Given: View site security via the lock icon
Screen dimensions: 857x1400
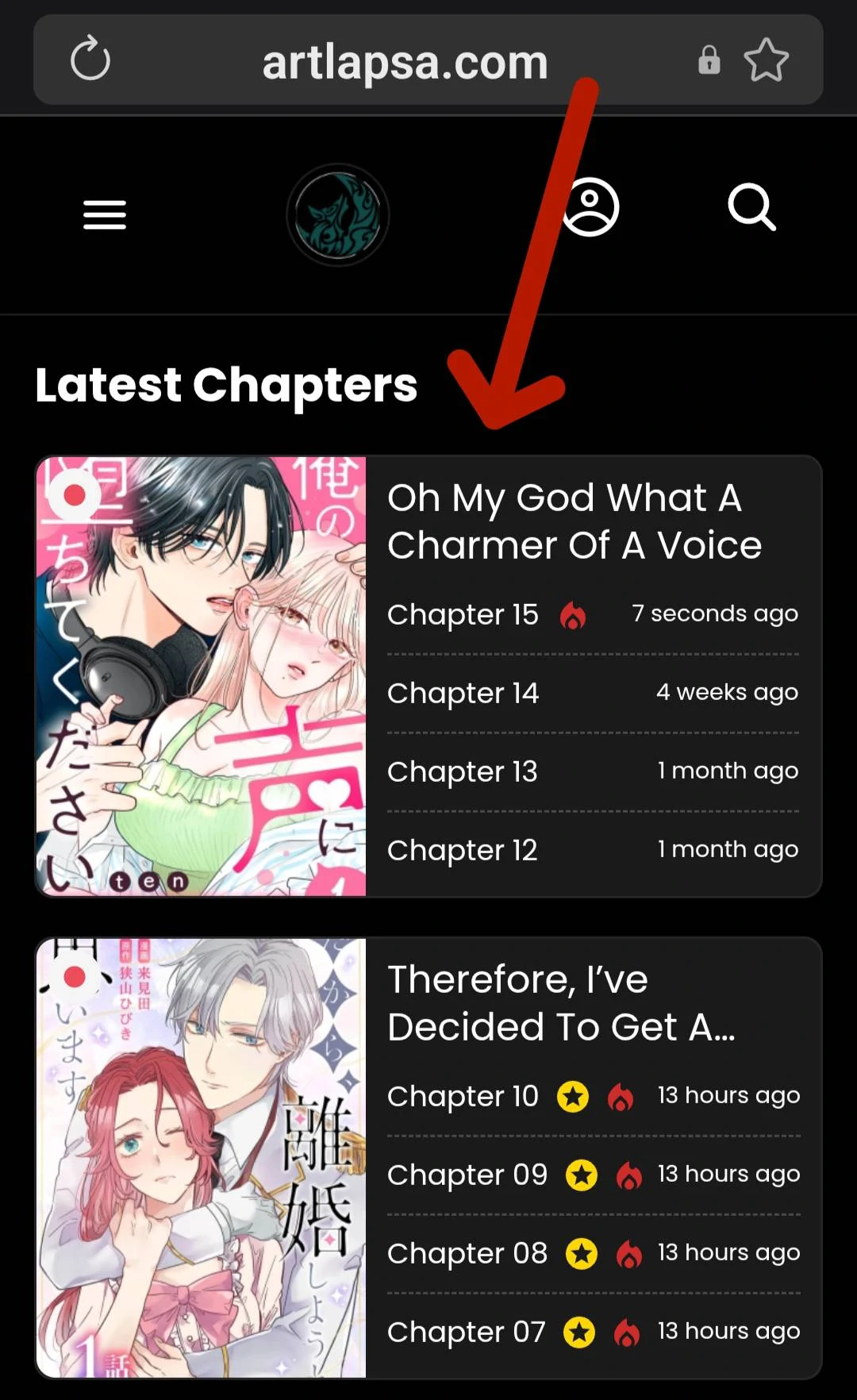Looking at the screenshot, I should click(709, 60).
